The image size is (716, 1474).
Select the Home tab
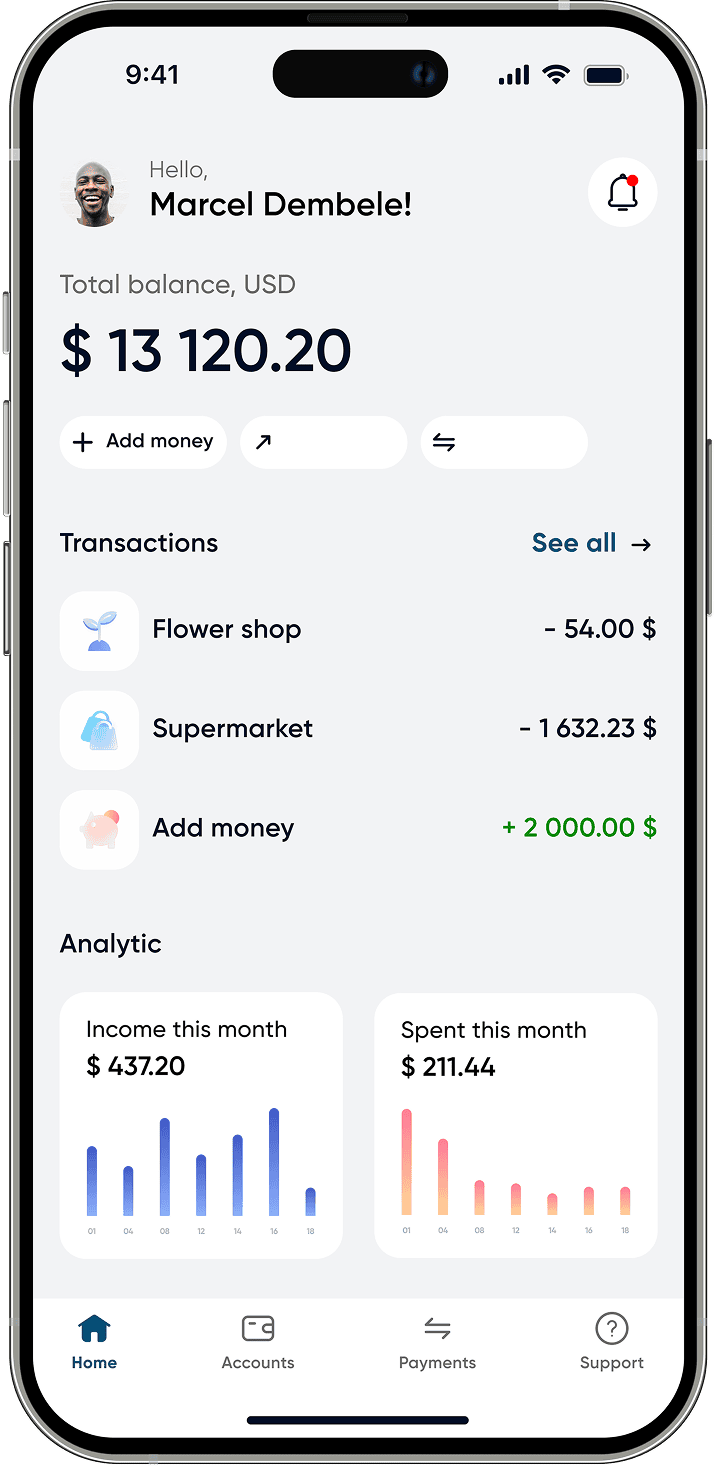pyautogui.click(x=94, y=1343)
